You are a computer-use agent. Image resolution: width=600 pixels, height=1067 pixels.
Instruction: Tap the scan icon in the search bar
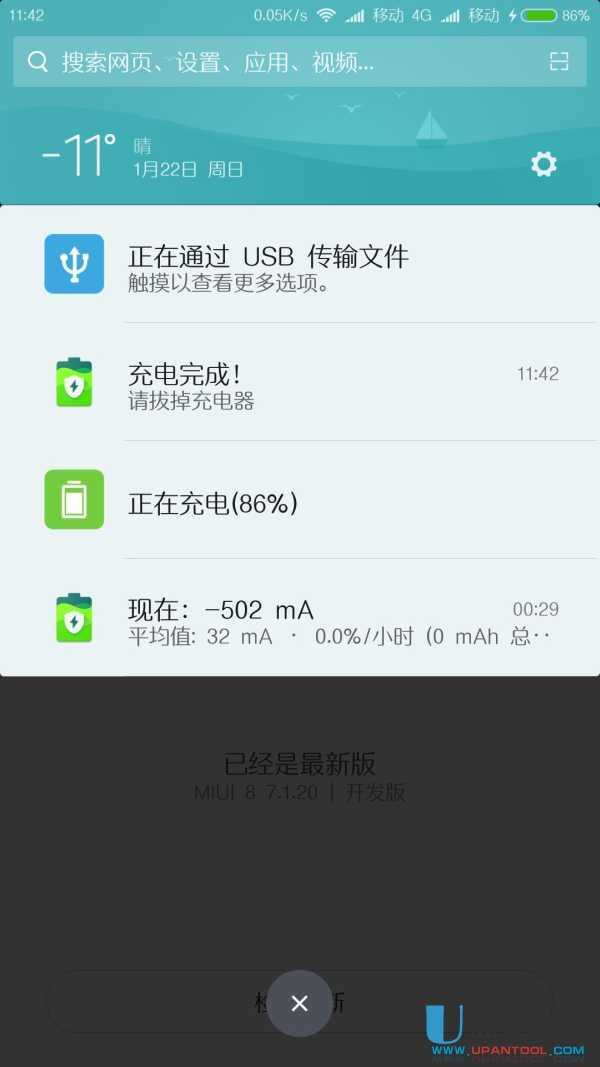(x=558, y=62)
